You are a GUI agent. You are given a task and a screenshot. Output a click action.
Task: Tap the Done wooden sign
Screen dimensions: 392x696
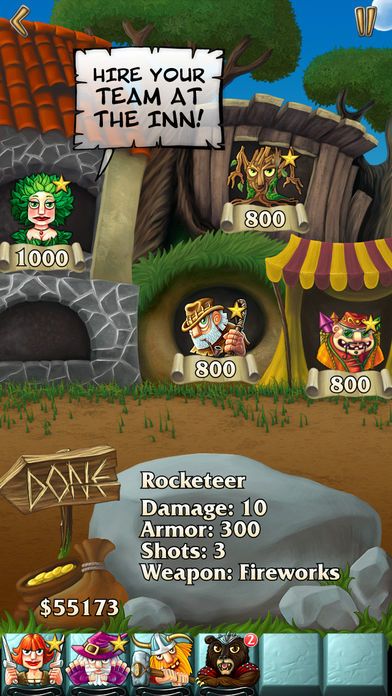coord(60,479)
